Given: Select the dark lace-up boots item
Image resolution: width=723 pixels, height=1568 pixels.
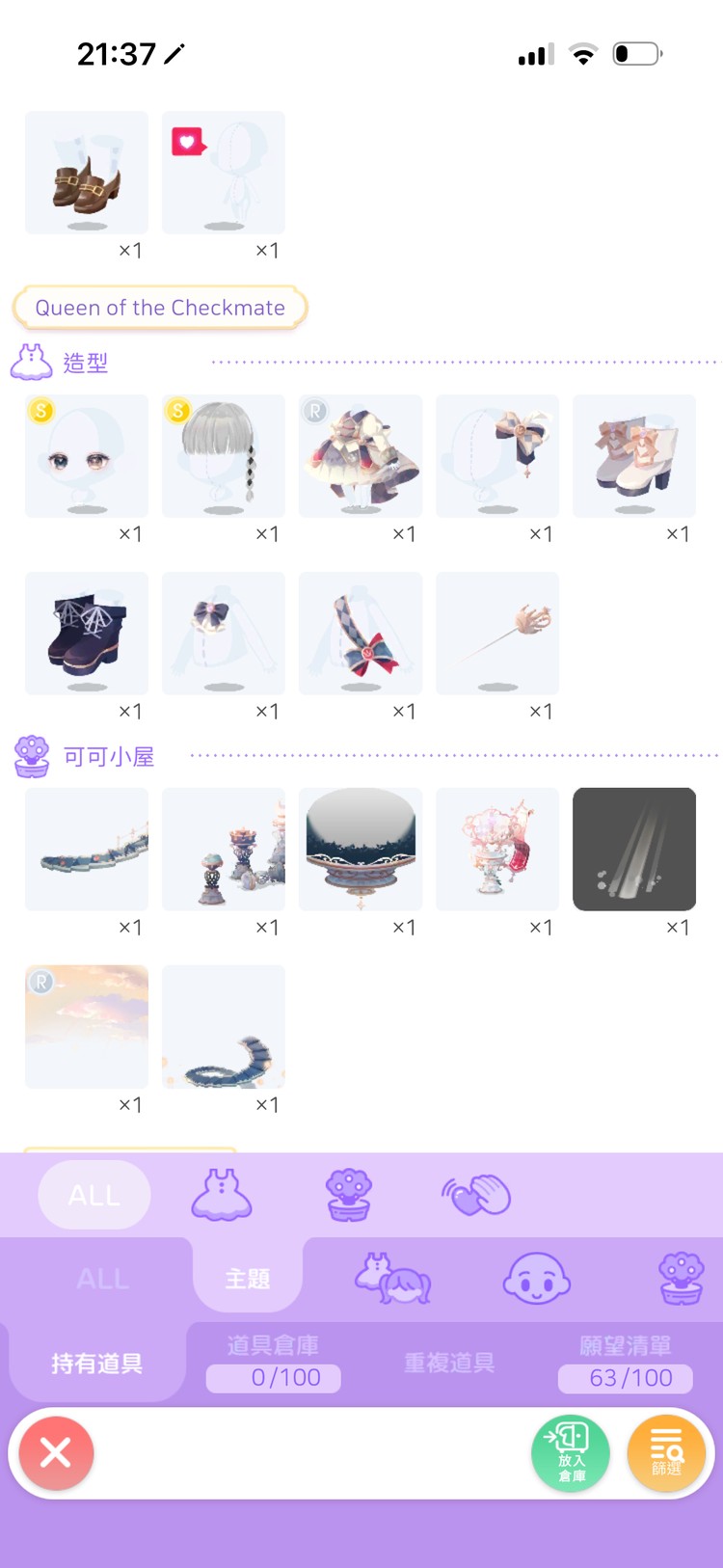Looking at the screenshot, I should click(87, 633).
